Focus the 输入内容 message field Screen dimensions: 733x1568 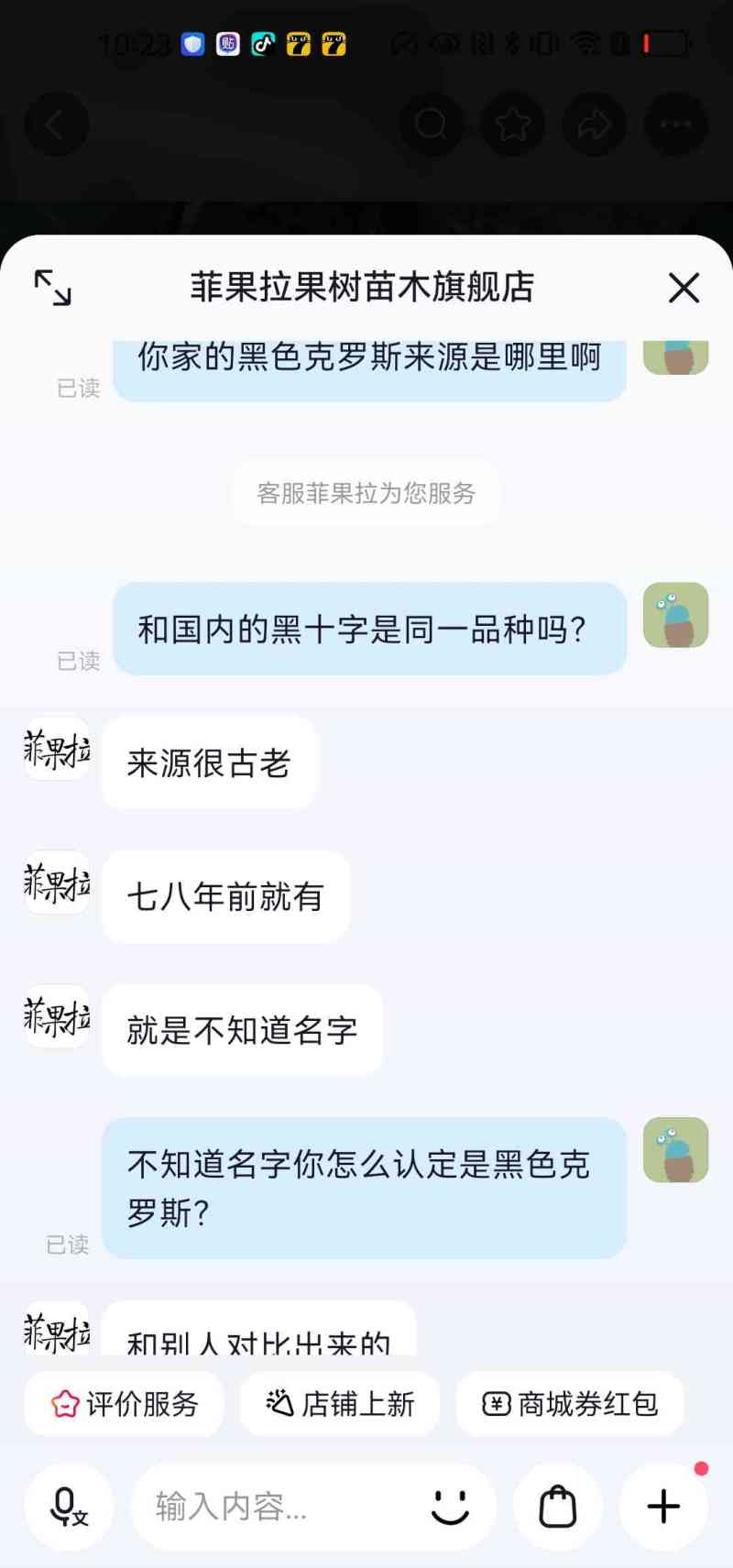(275, 1507)
